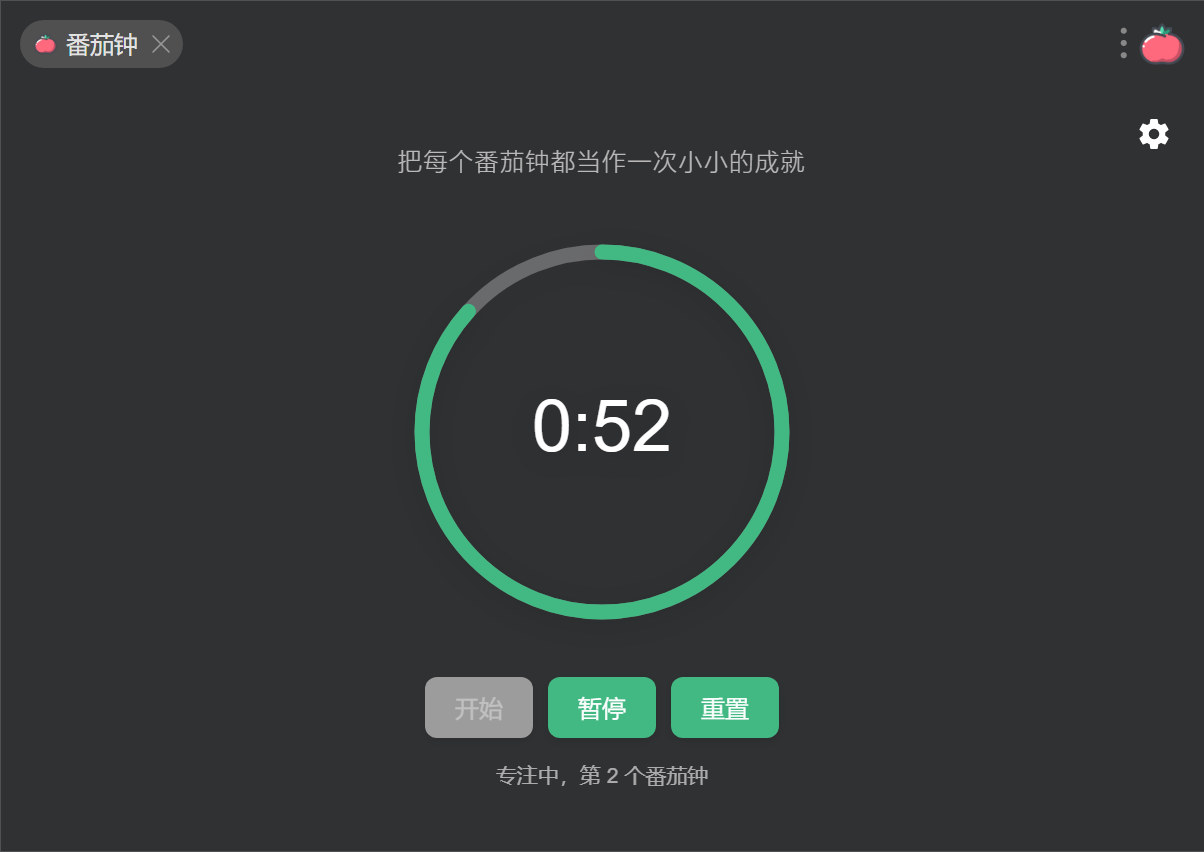The height and width of the screenshot is (852, 1204).
Task: Close the 番茄钟 tab
Action: (x=161, y=44)
